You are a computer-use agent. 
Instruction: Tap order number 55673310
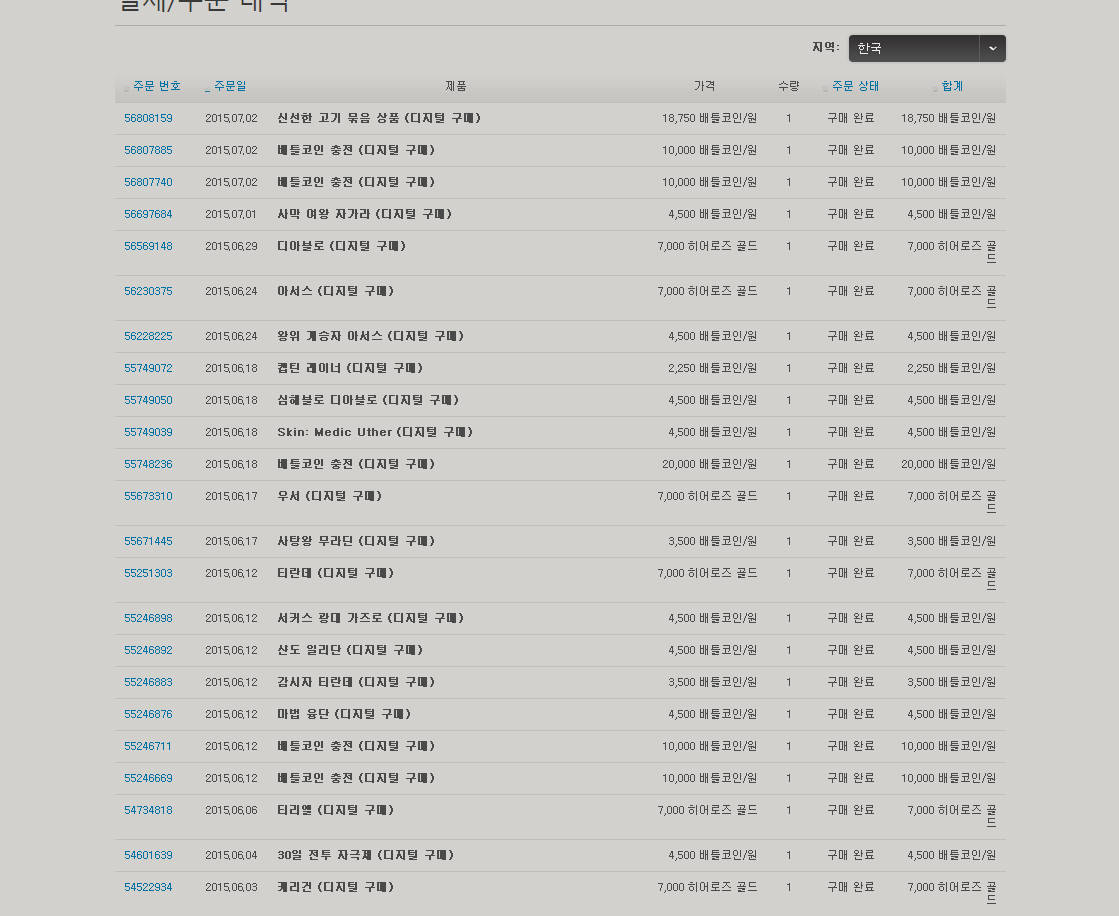tap(148, 496)
